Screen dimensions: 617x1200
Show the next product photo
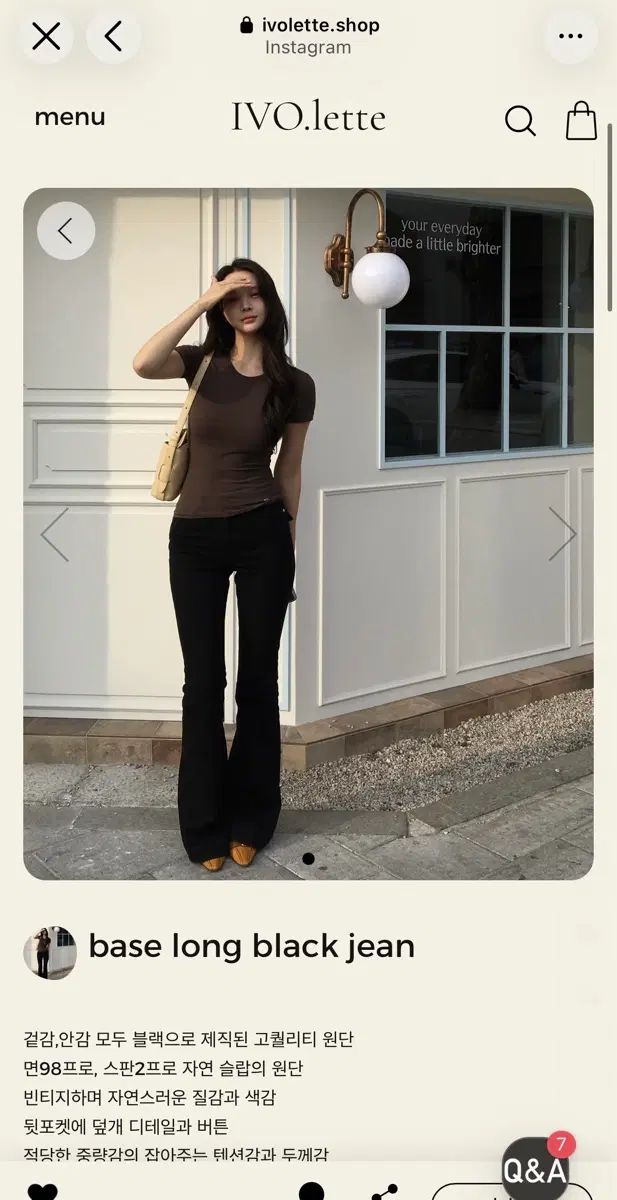point(562,534)
